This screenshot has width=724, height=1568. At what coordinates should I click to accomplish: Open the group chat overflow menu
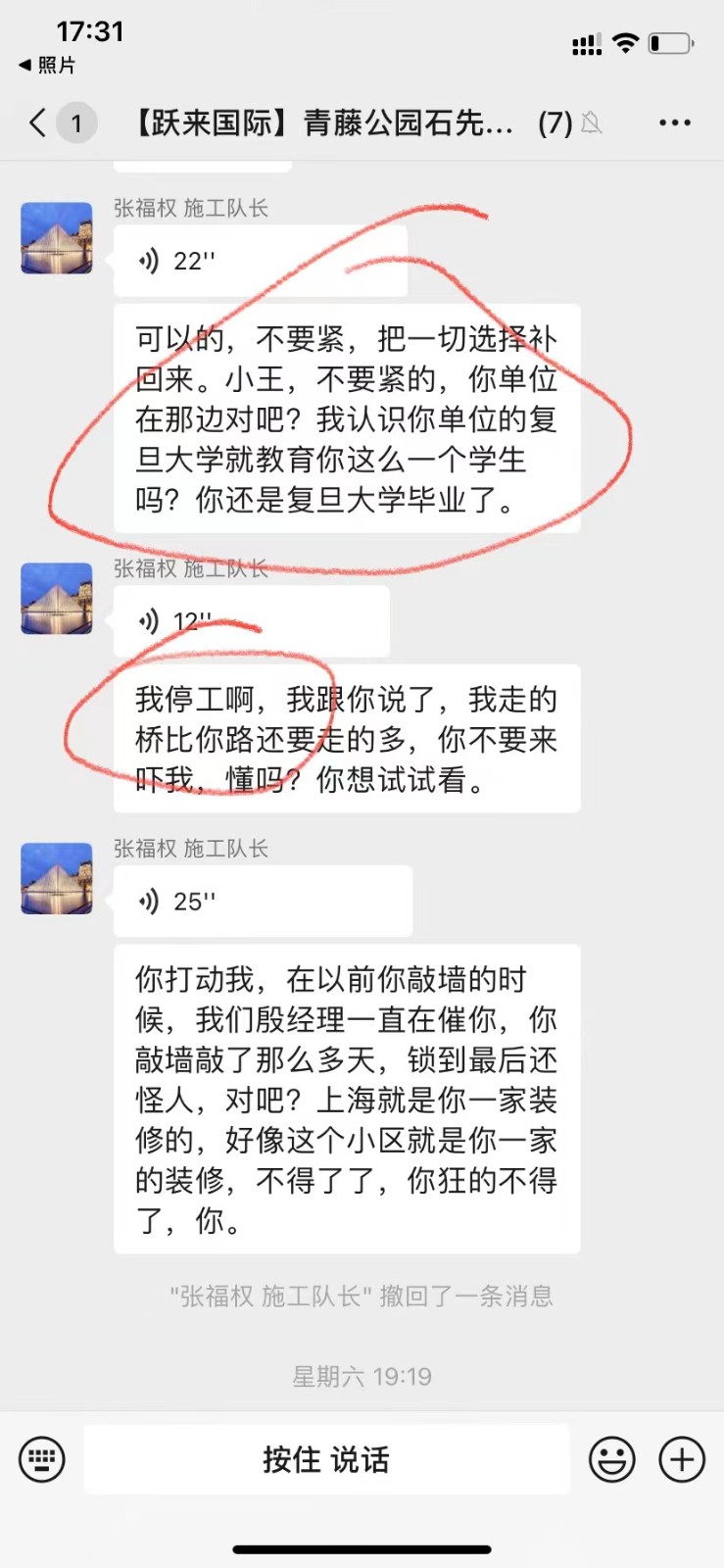point(674,123)
